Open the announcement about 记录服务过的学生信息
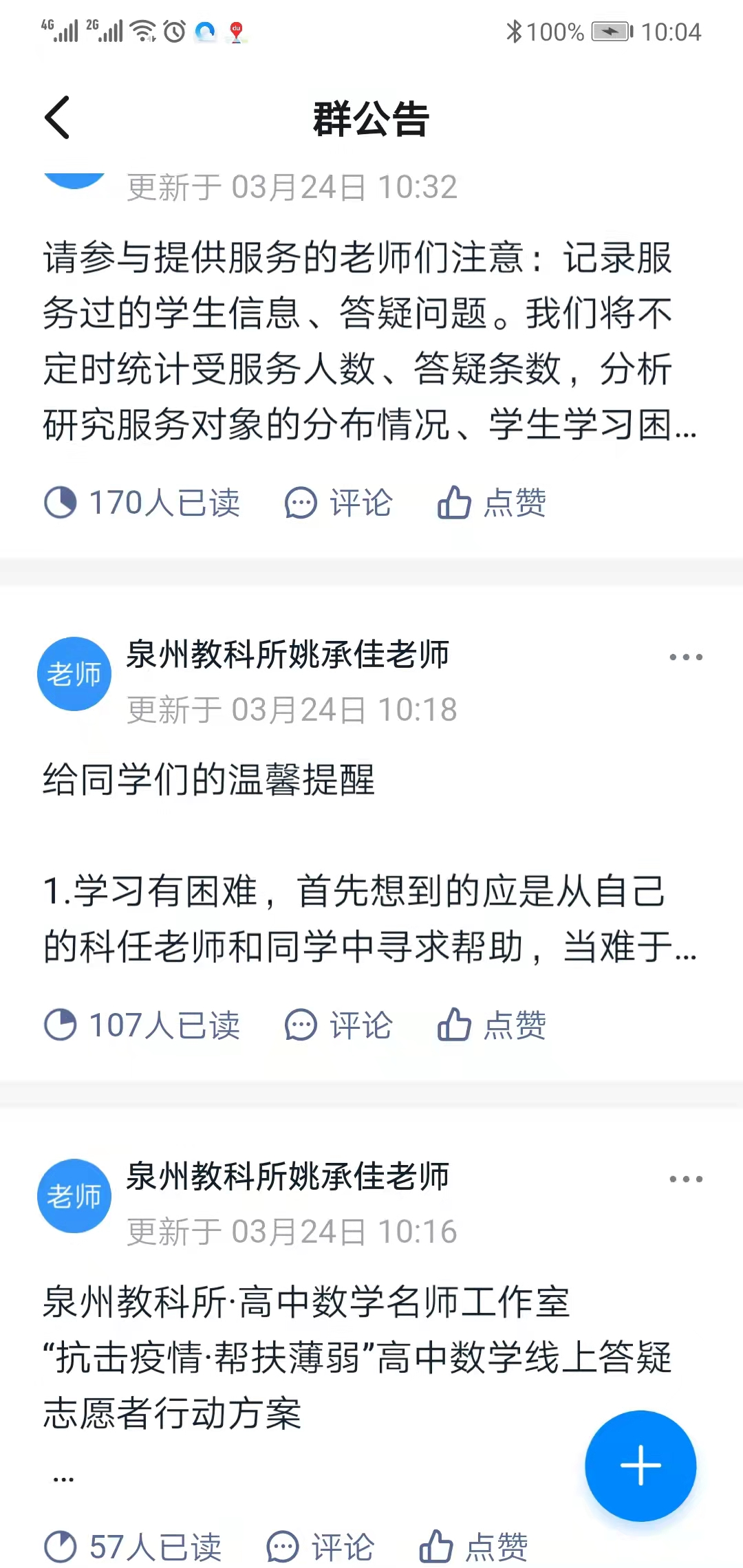Viewport: 743px width, 1568px height. pyautogui.click(x=358, y=340)
